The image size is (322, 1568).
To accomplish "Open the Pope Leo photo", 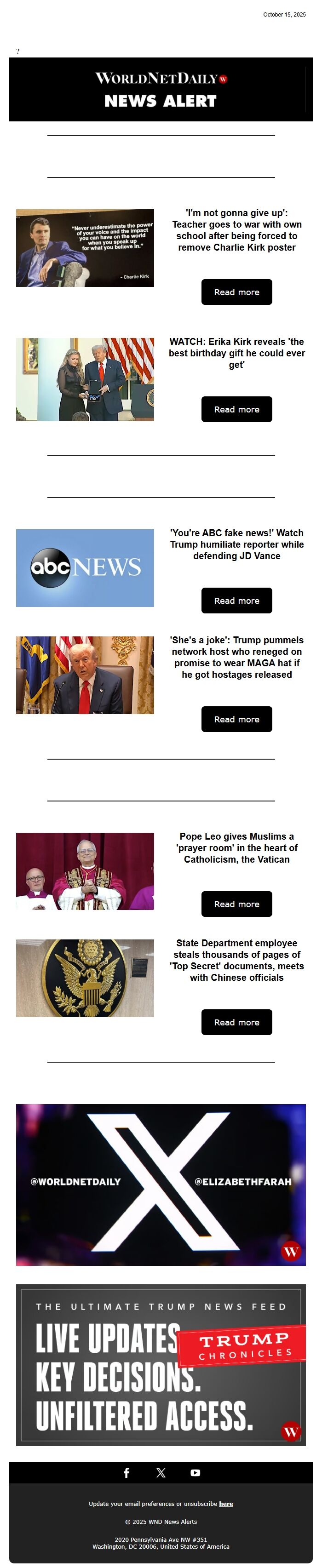I will (x=85, y=871).
